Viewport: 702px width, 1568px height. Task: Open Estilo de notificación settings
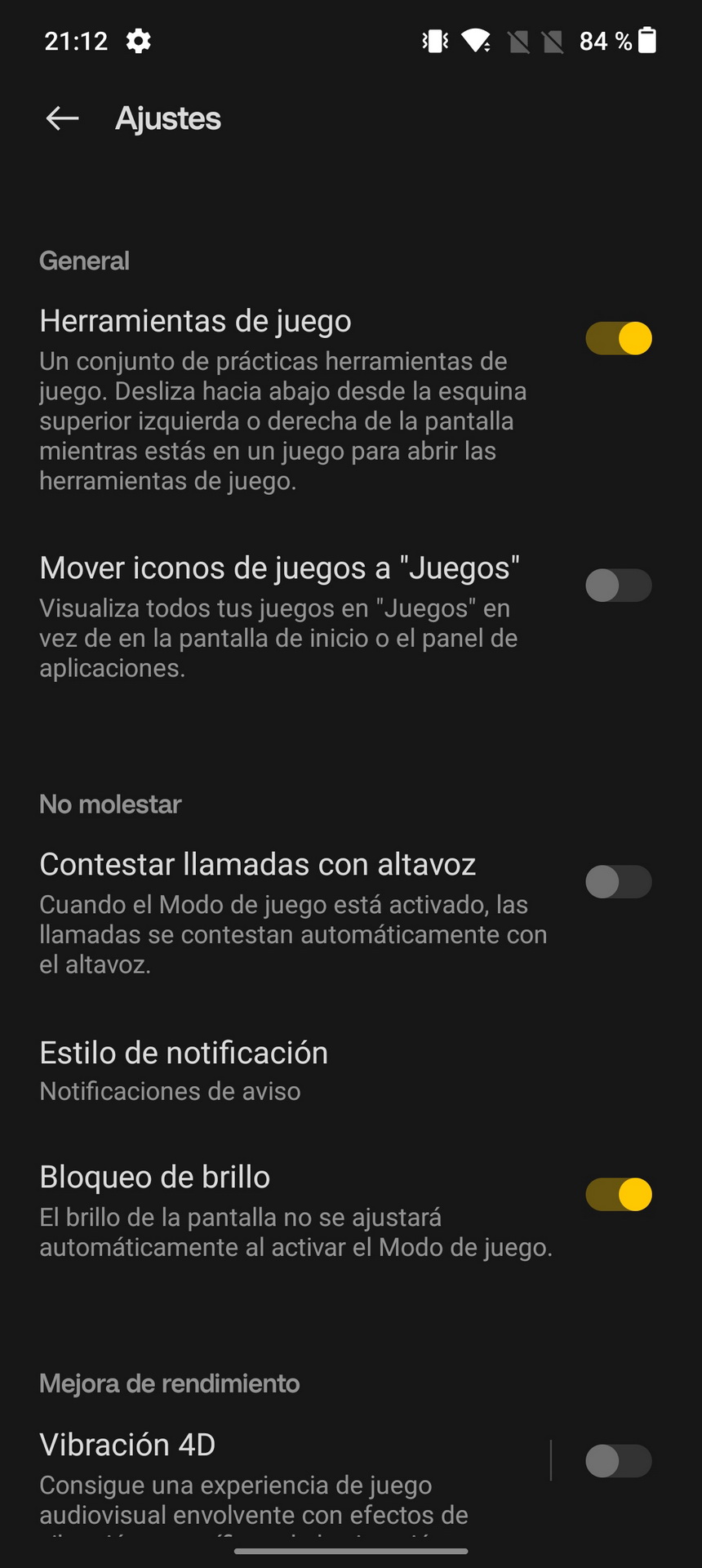[351, 1070]
